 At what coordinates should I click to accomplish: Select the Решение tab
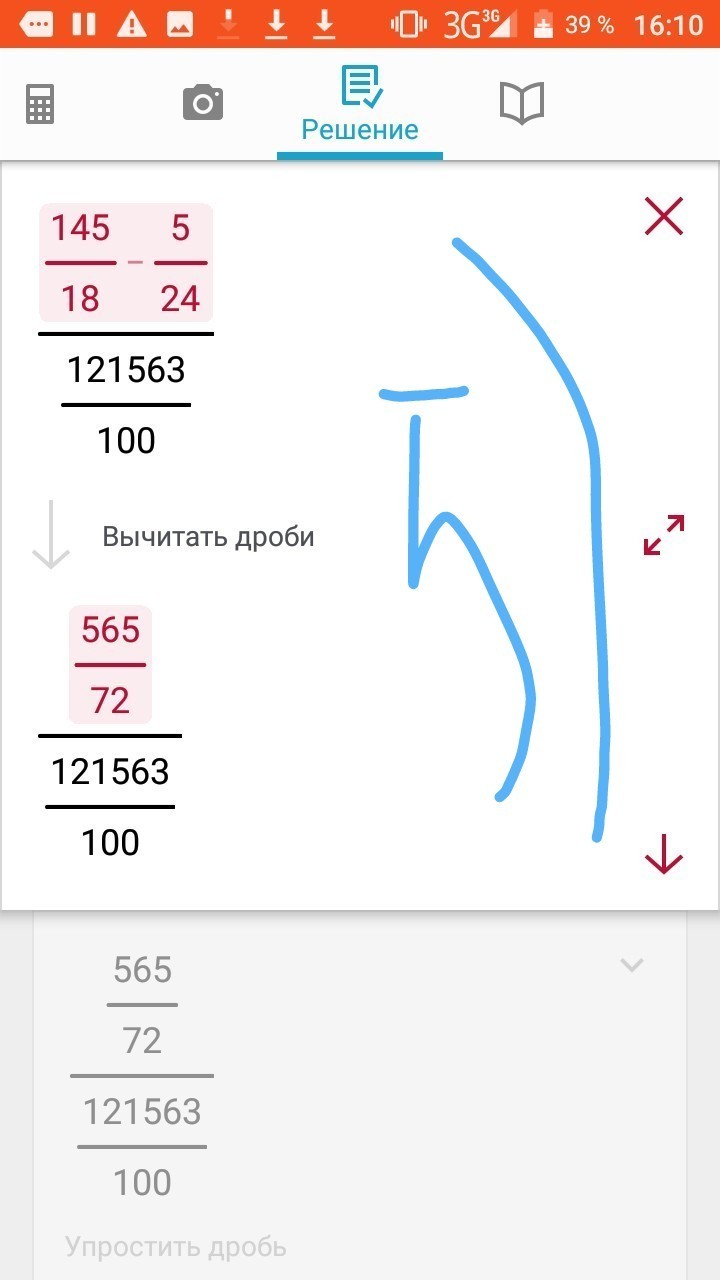[x=360, y=105]
